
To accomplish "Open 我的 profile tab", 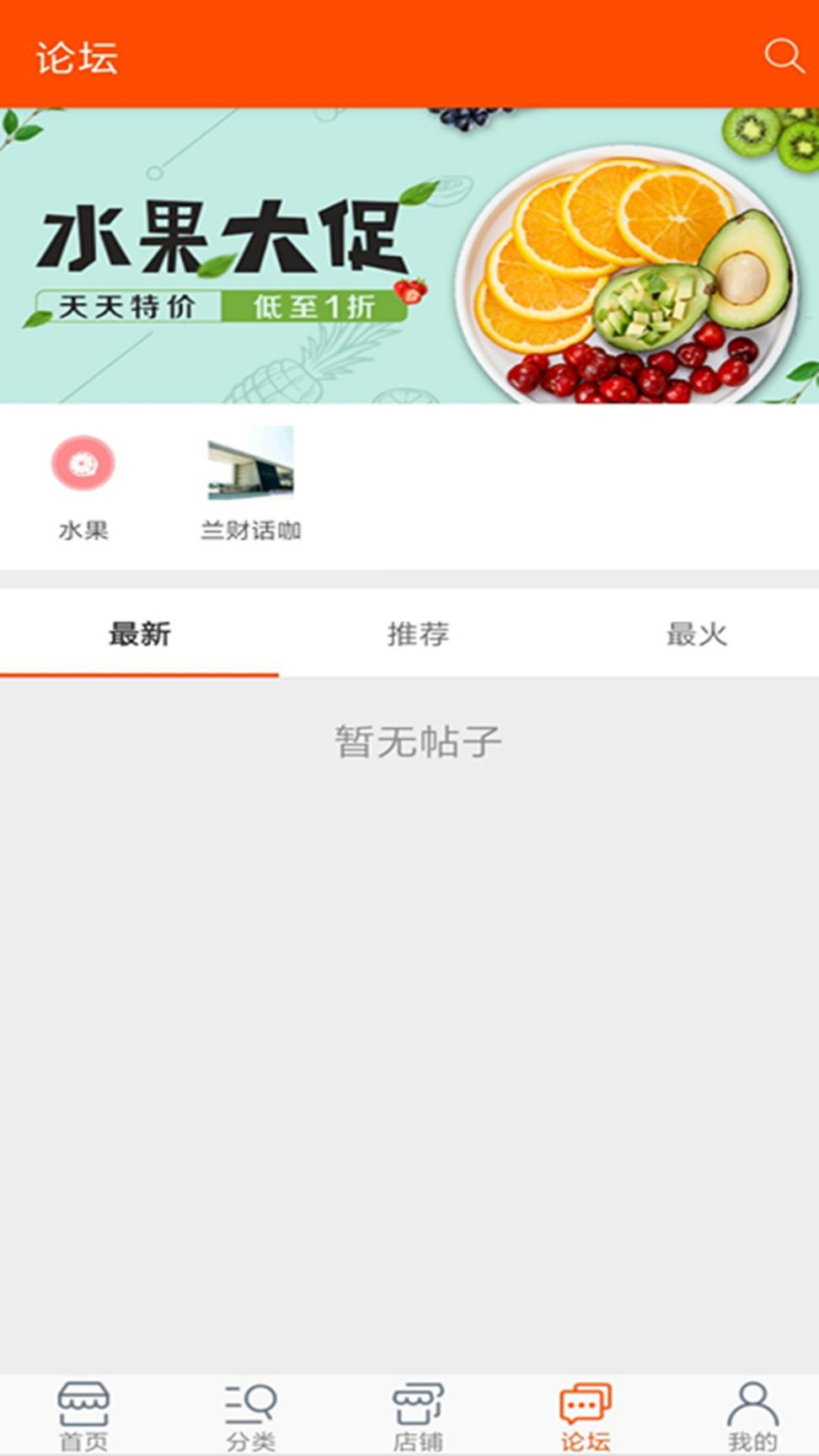I will [752, 1416].
